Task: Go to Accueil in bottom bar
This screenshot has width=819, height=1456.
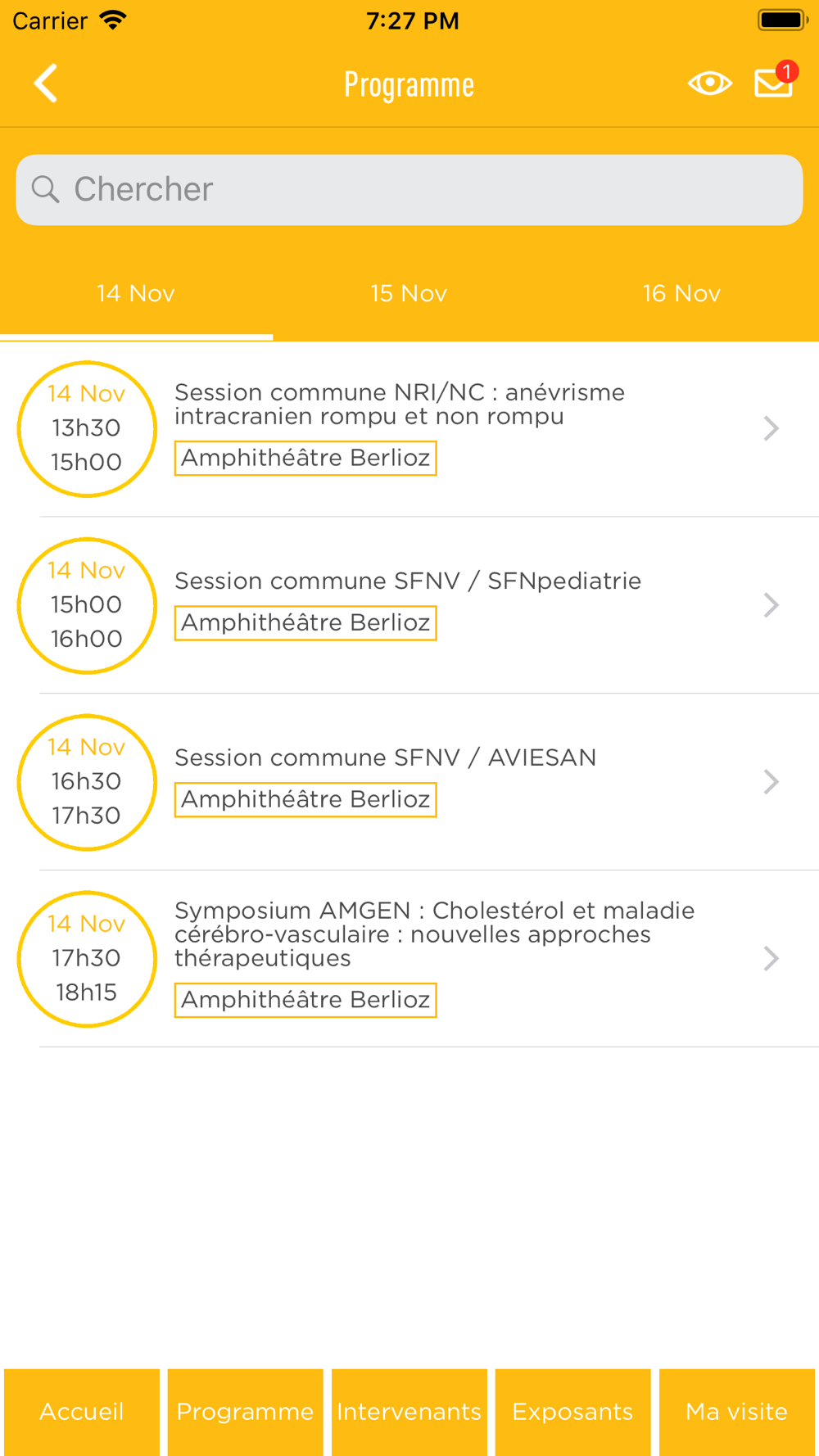Action: 82,1412
